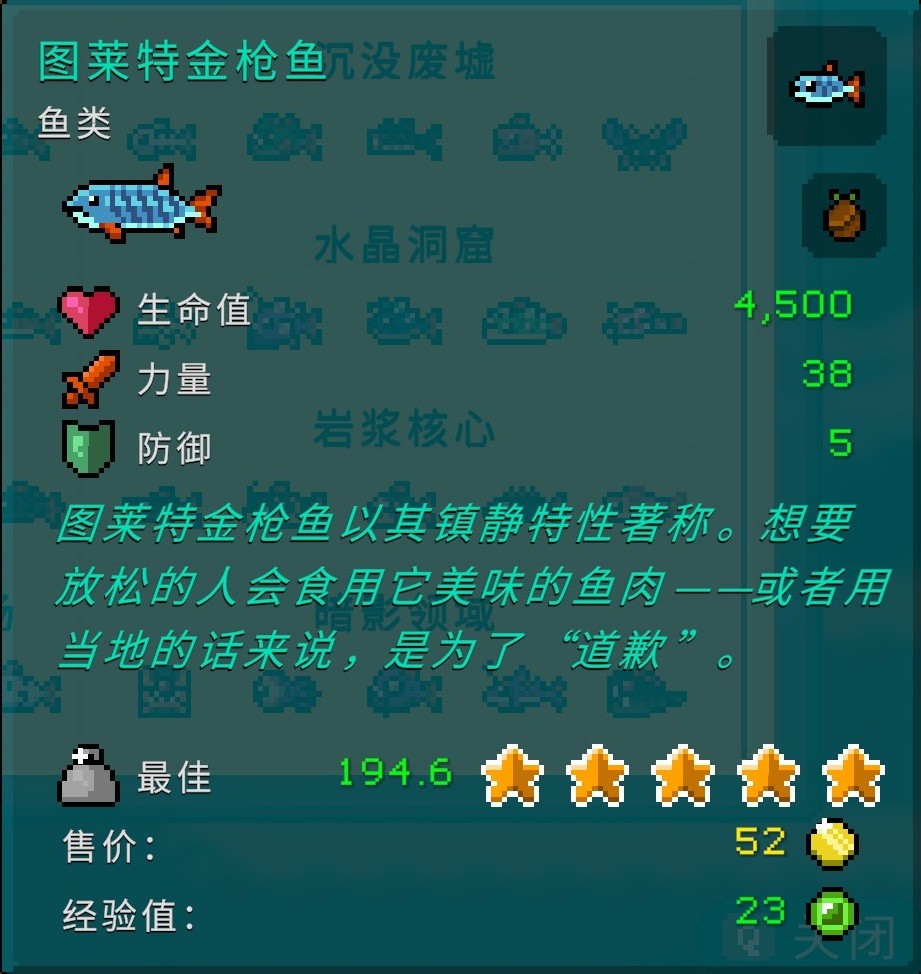Tap the brown bait item slot
Viewport: 921px width, 974px height.
pyautogui.click(x=843, y=215)
